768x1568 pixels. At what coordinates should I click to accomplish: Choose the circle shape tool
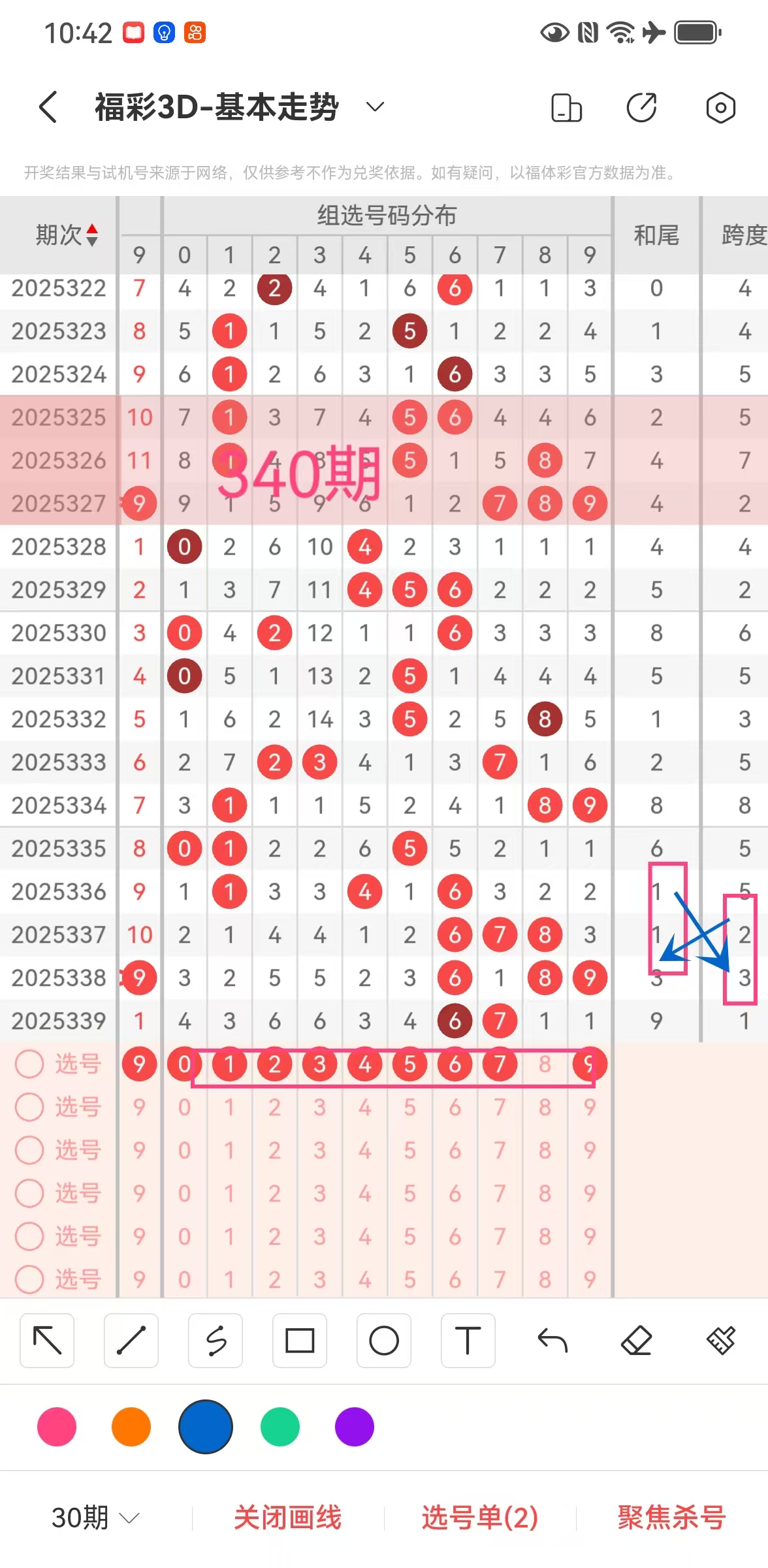384,1341
